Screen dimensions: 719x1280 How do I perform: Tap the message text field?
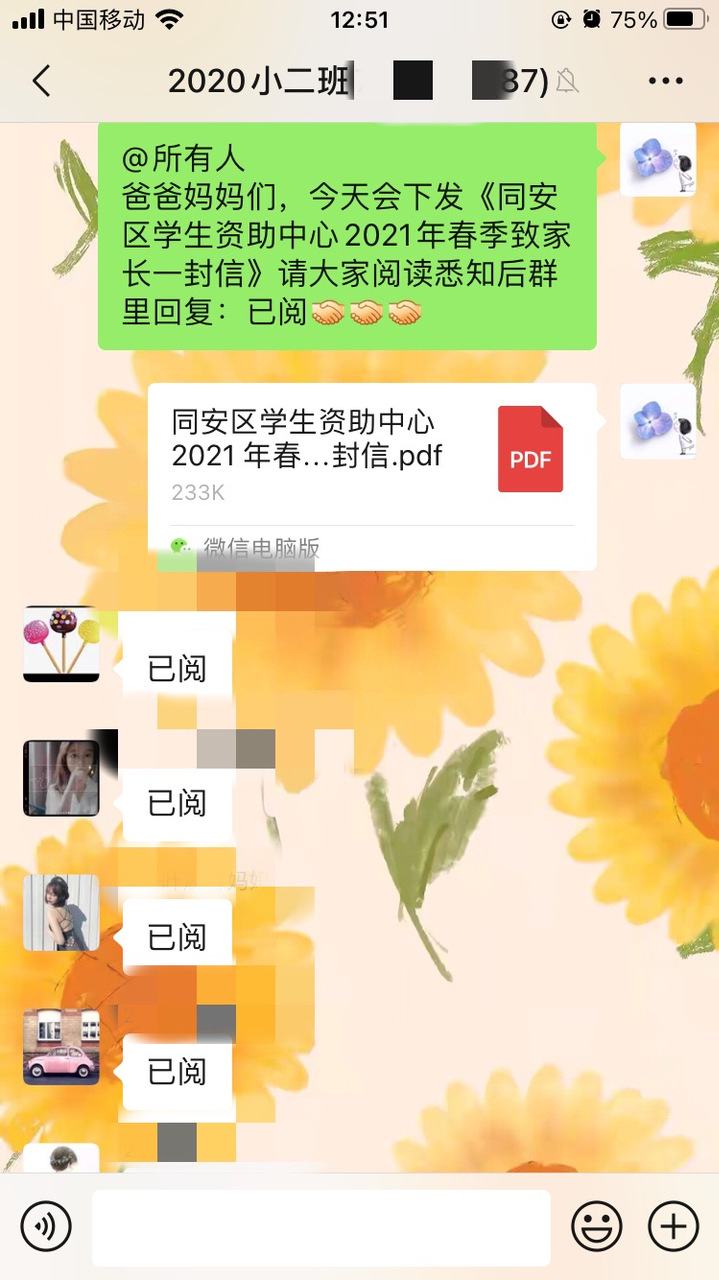(x=321, y=1227)
